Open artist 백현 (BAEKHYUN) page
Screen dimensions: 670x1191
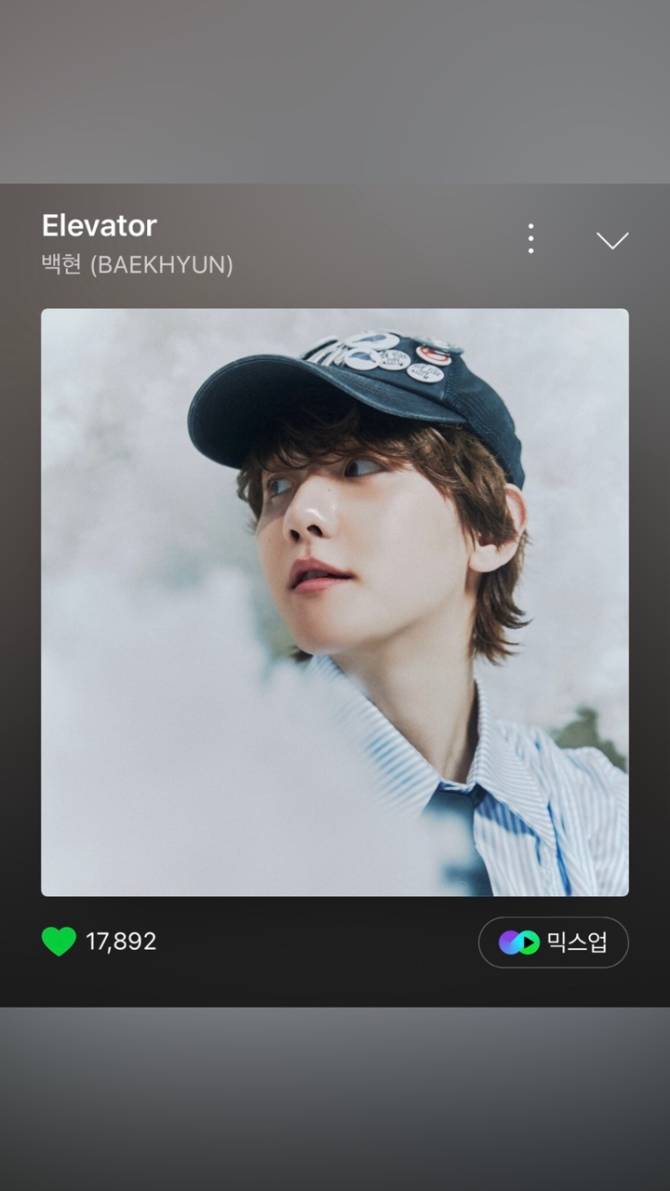pos(137,266)
